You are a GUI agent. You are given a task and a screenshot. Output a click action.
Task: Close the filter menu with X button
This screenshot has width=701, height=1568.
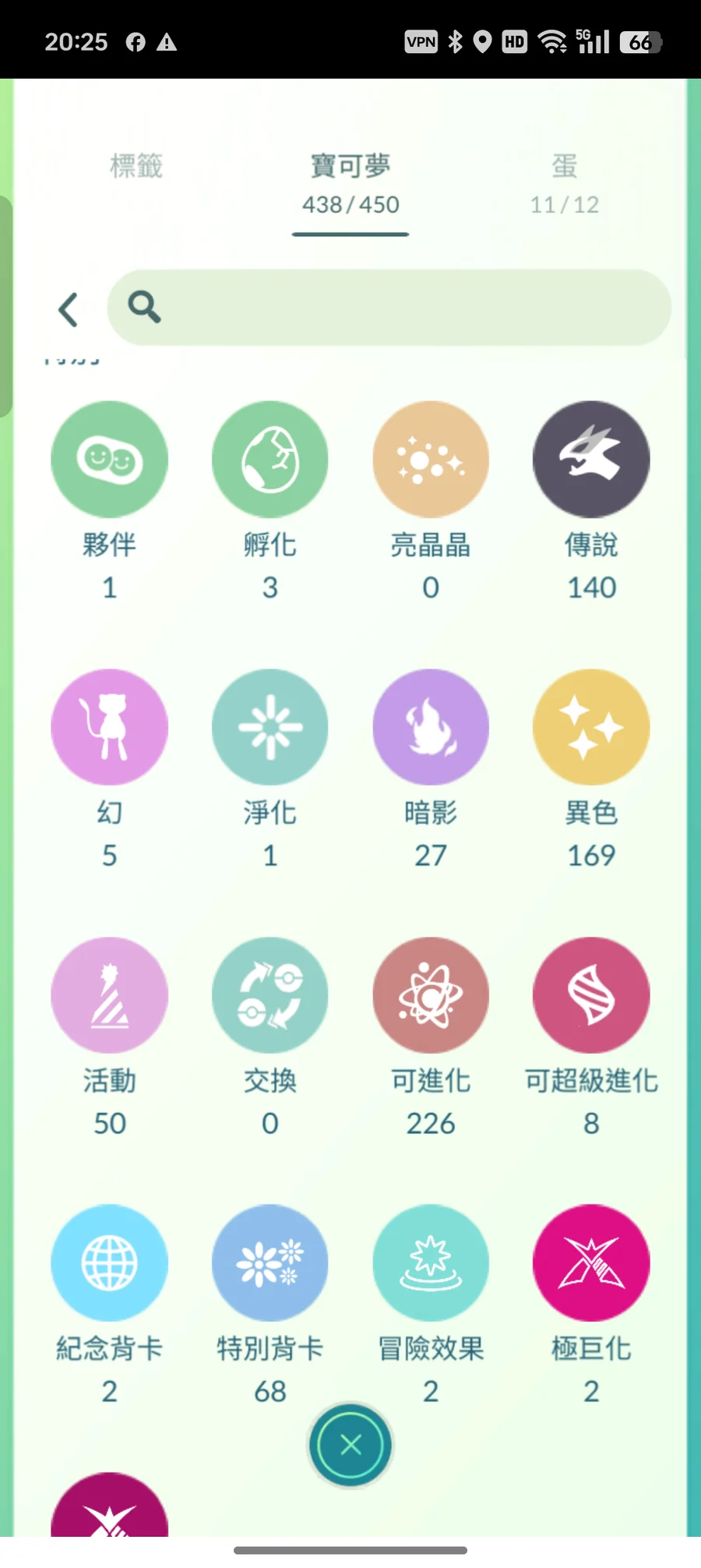click(x=350, y=1445)
